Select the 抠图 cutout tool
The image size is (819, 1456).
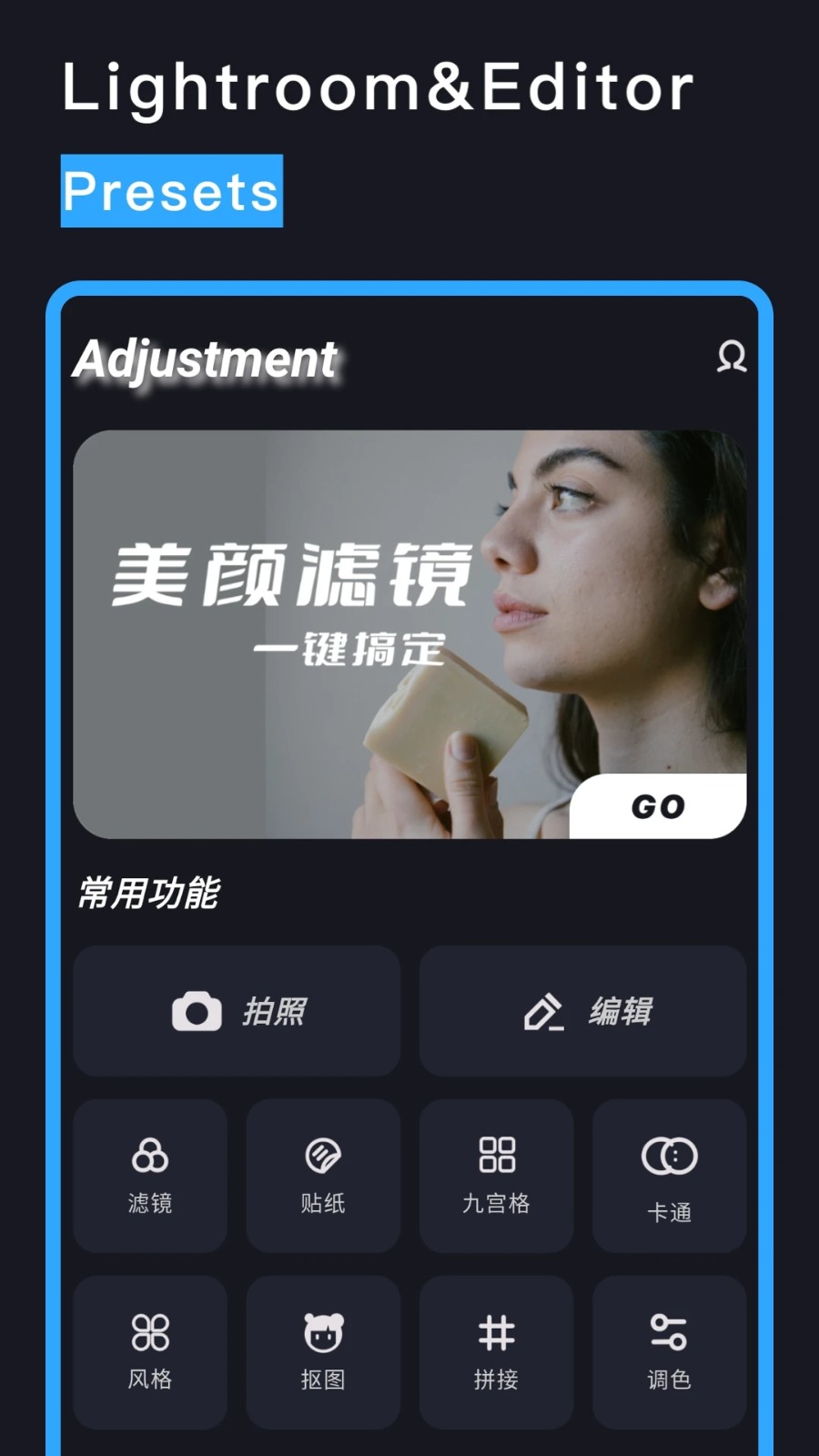tap(322, 1351)
